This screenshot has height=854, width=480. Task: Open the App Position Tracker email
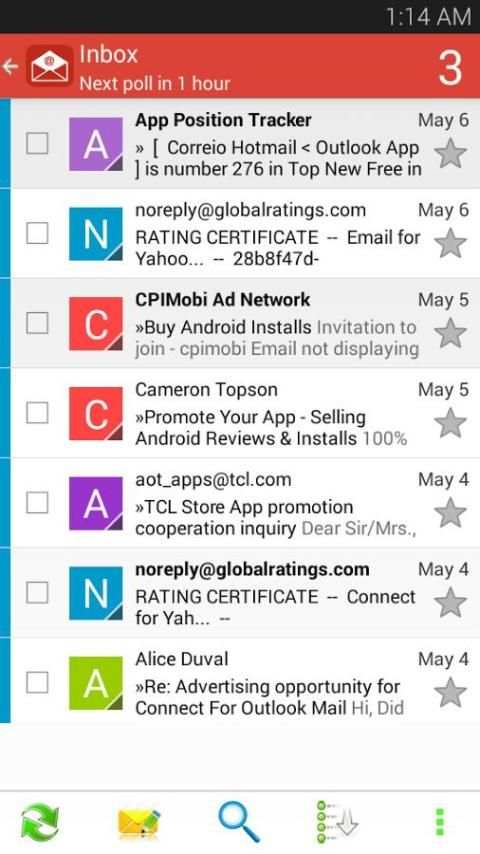tap(245, 144)
